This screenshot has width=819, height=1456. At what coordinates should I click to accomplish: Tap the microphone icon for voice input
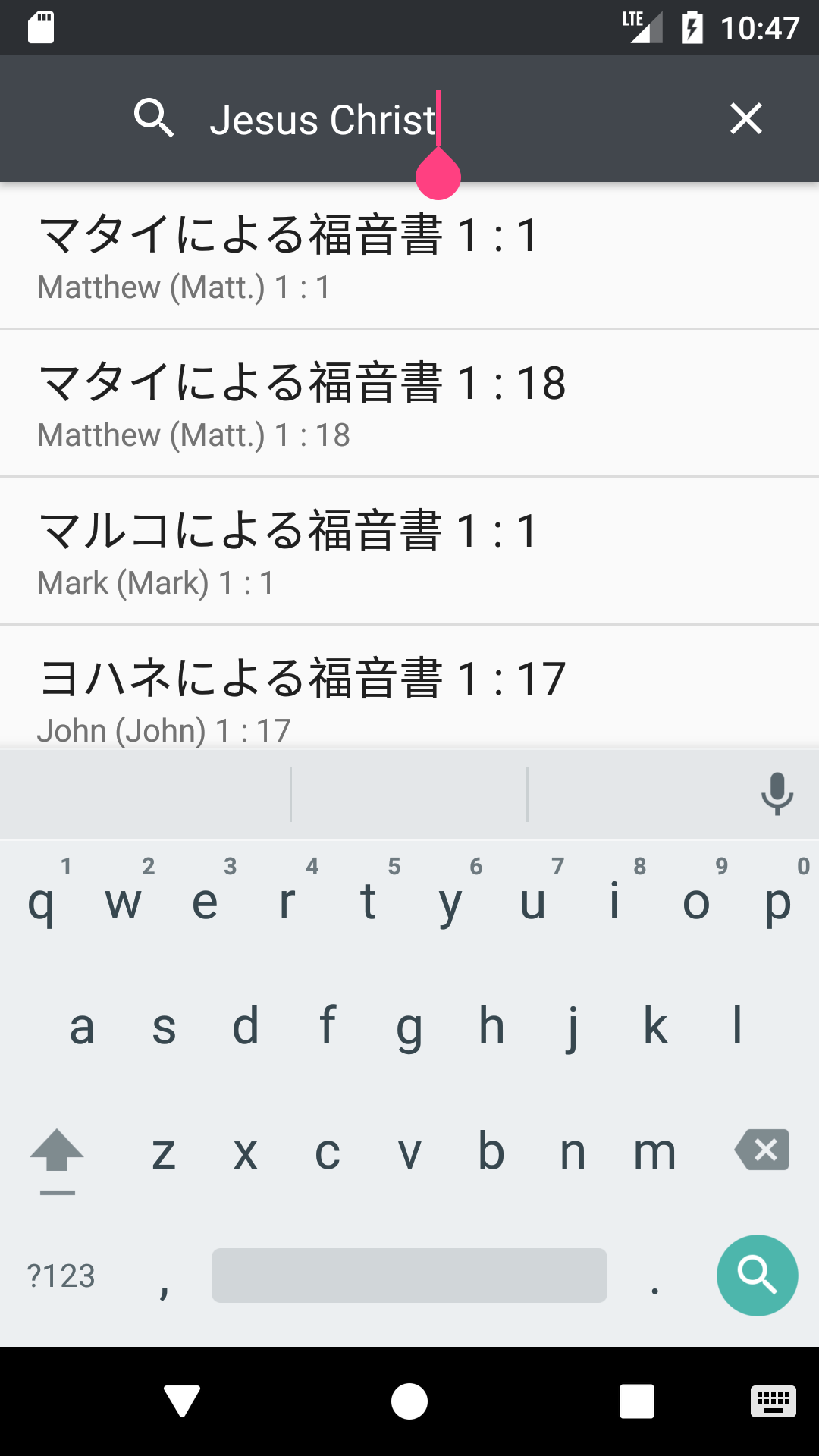coord(777,794)
